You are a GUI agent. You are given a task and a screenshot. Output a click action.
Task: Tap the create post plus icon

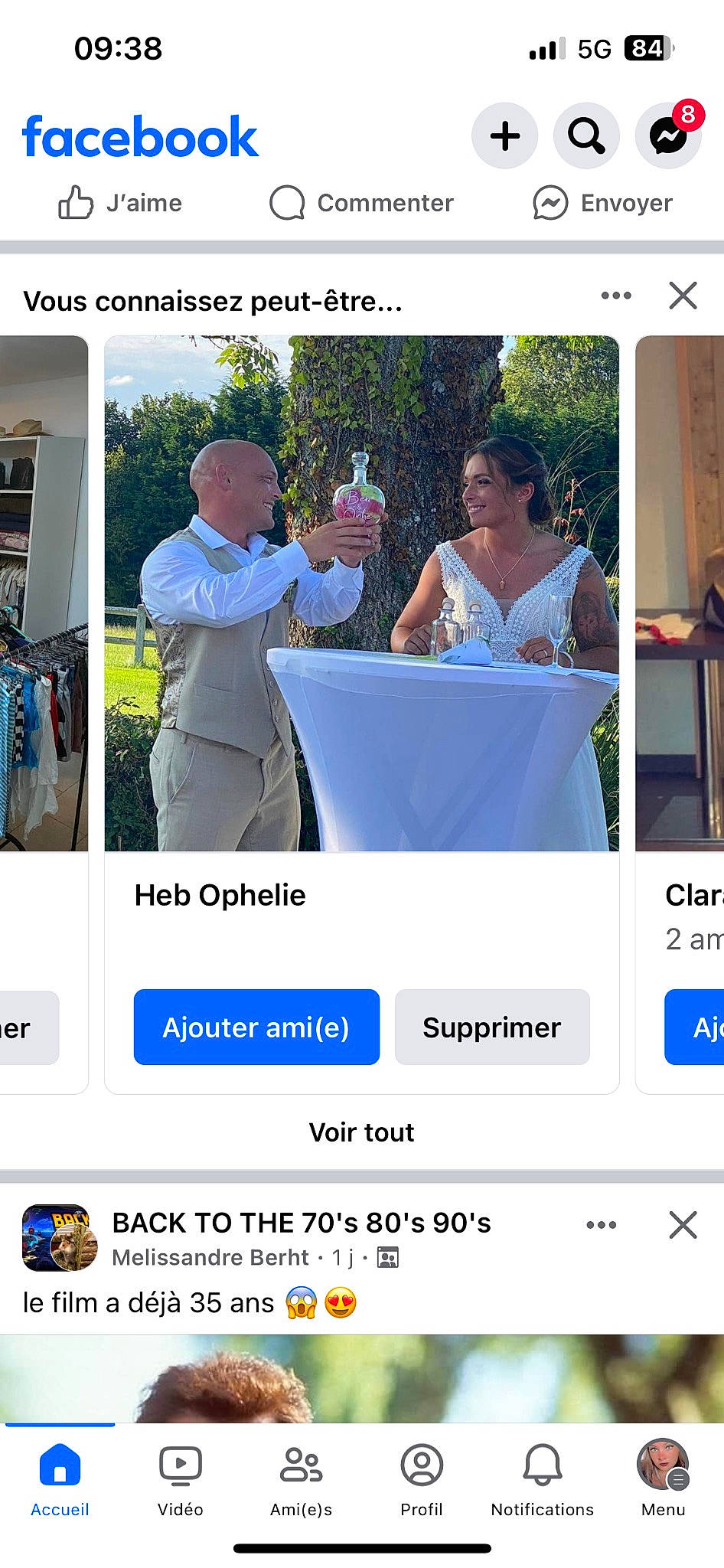504,136
